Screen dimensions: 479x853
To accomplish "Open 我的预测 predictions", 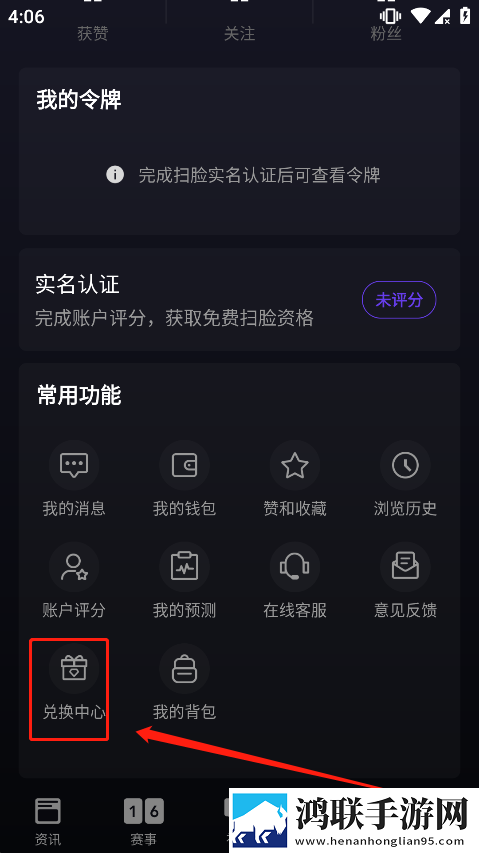I will [x=184, y=580].
